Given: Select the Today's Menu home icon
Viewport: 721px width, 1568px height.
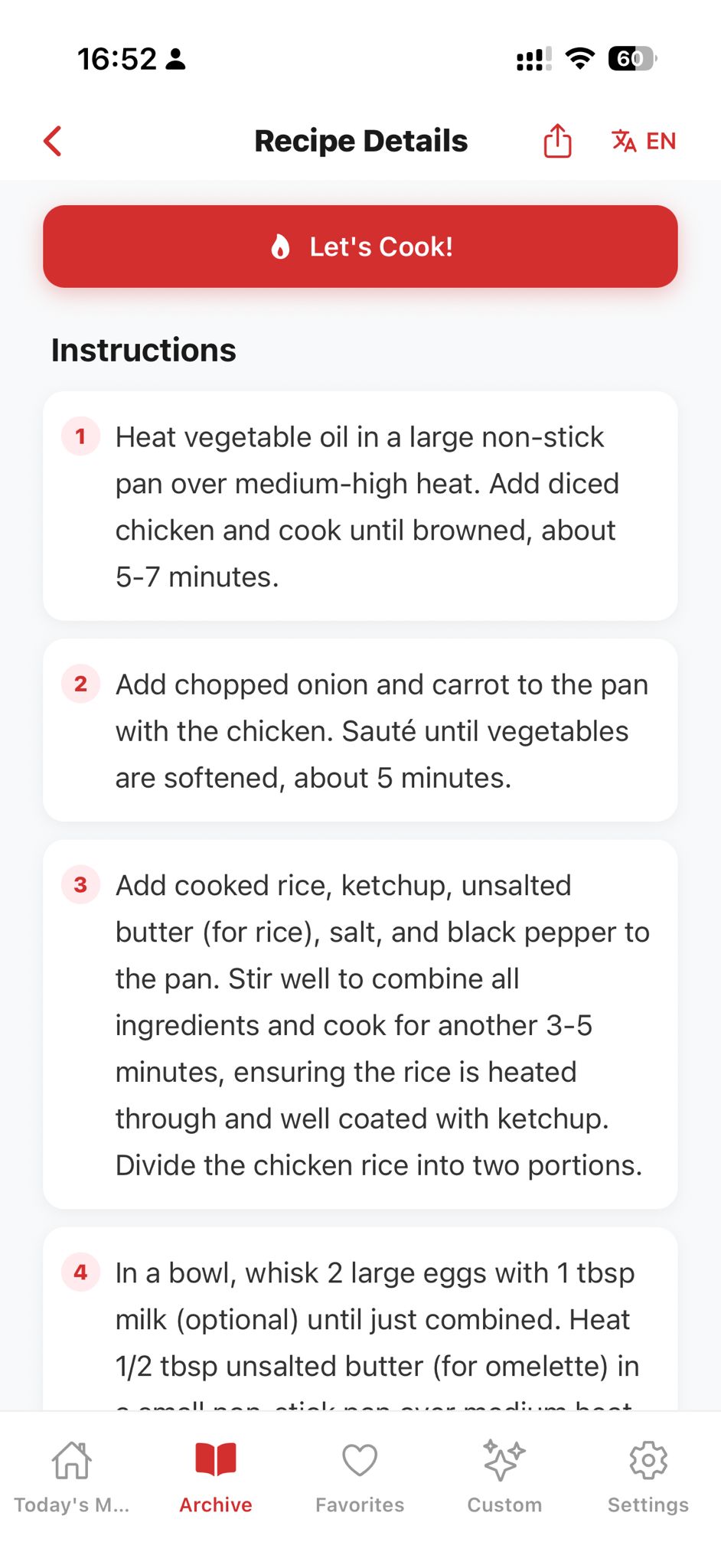Looking at the screenshot, I should pos(71,1458).
